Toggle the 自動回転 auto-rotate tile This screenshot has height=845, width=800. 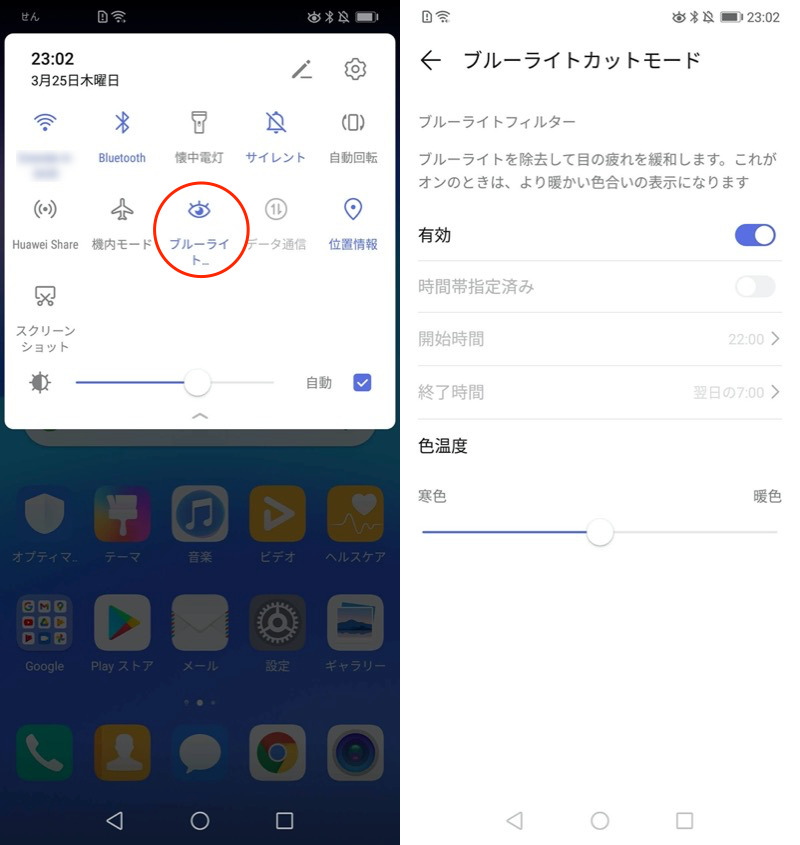(x=353, y=123)
